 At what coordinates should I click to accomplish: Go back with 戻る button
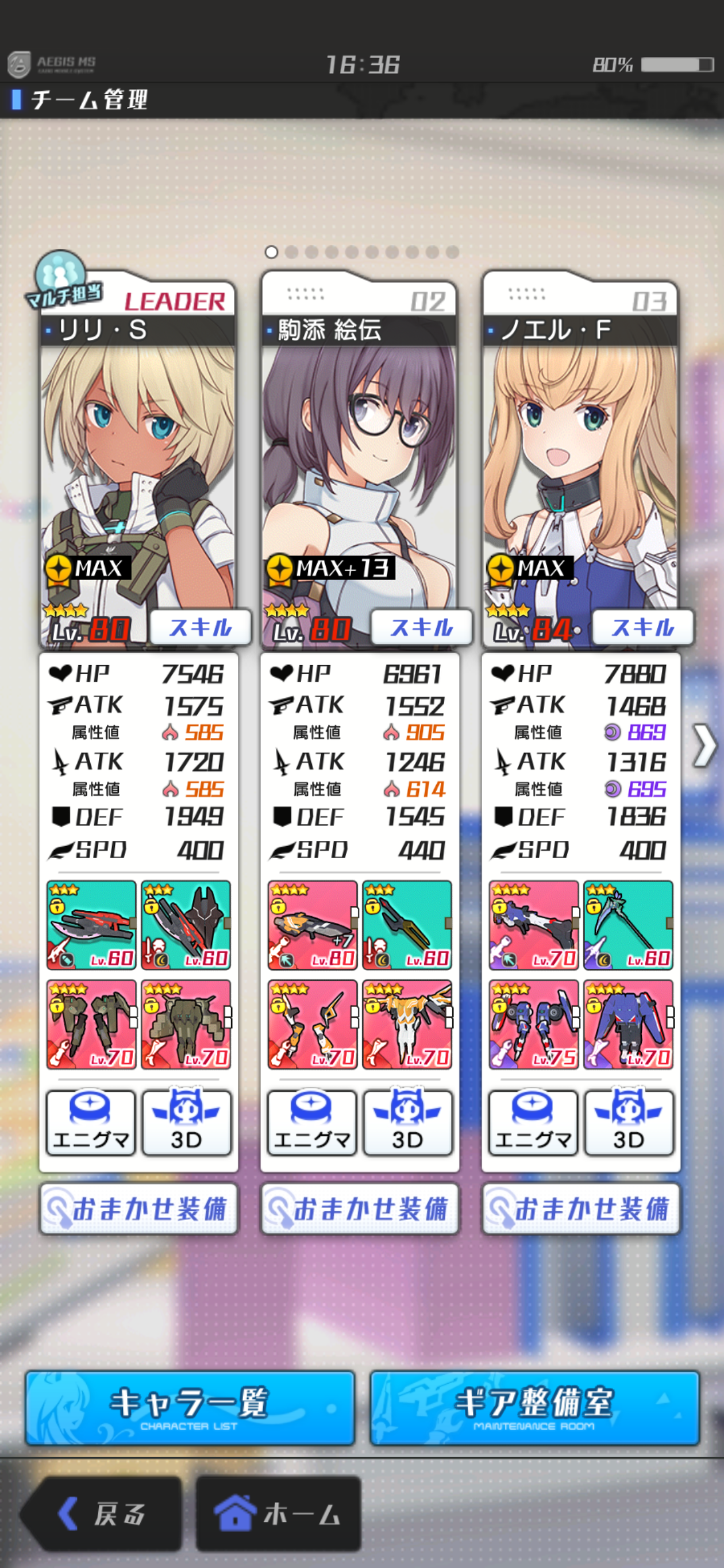(102, 1513)
